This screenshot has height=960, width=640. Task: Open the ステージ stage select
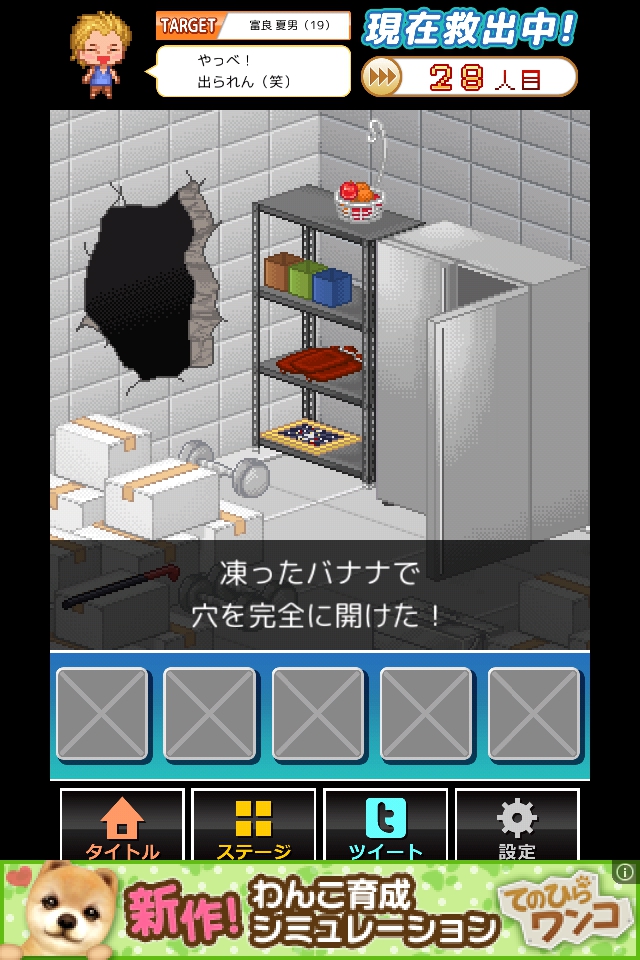click(x=253, y=826)
